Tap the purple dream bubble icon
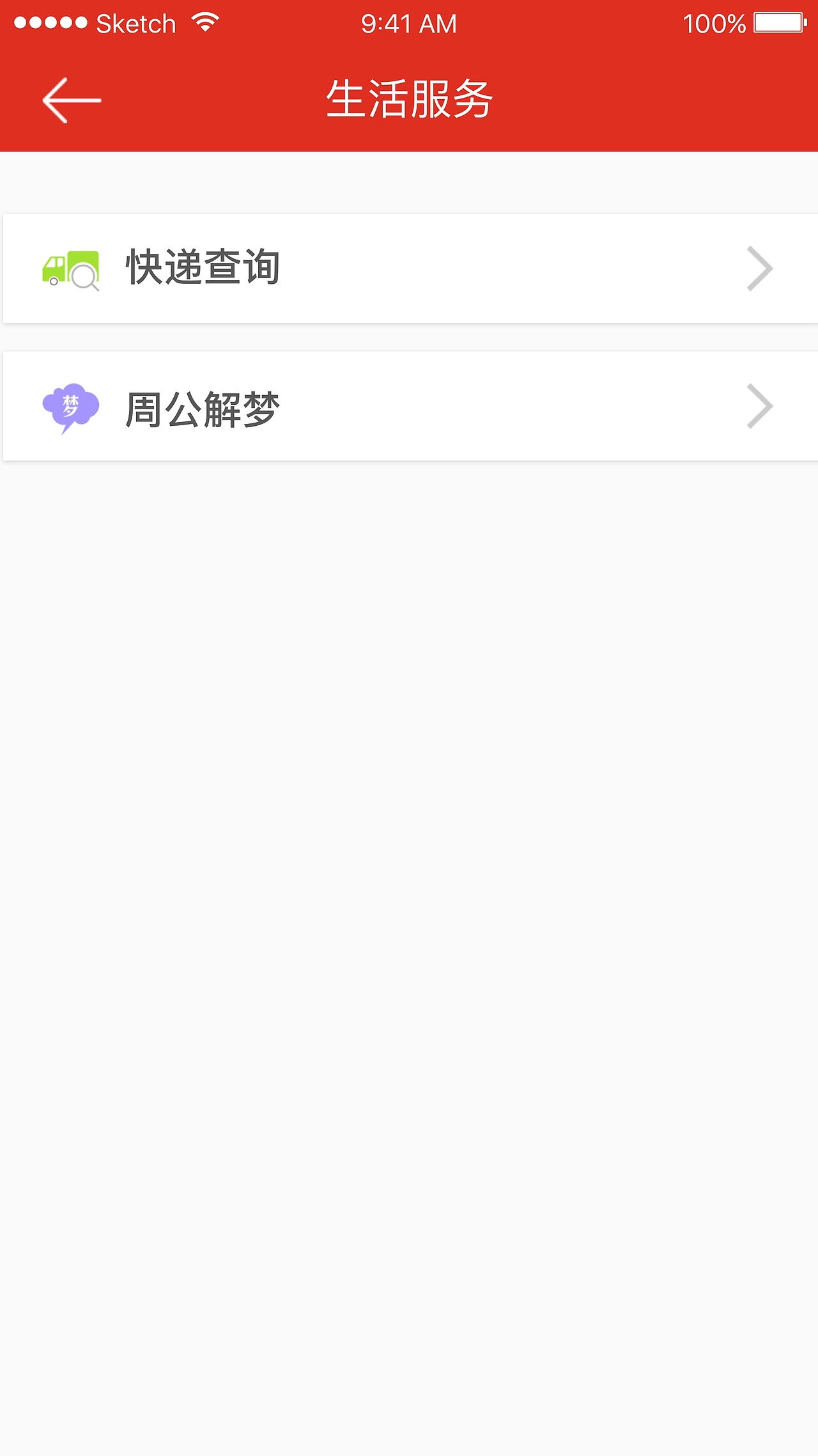The width and height of the screenshot is (818, 1456). point(72,404)
